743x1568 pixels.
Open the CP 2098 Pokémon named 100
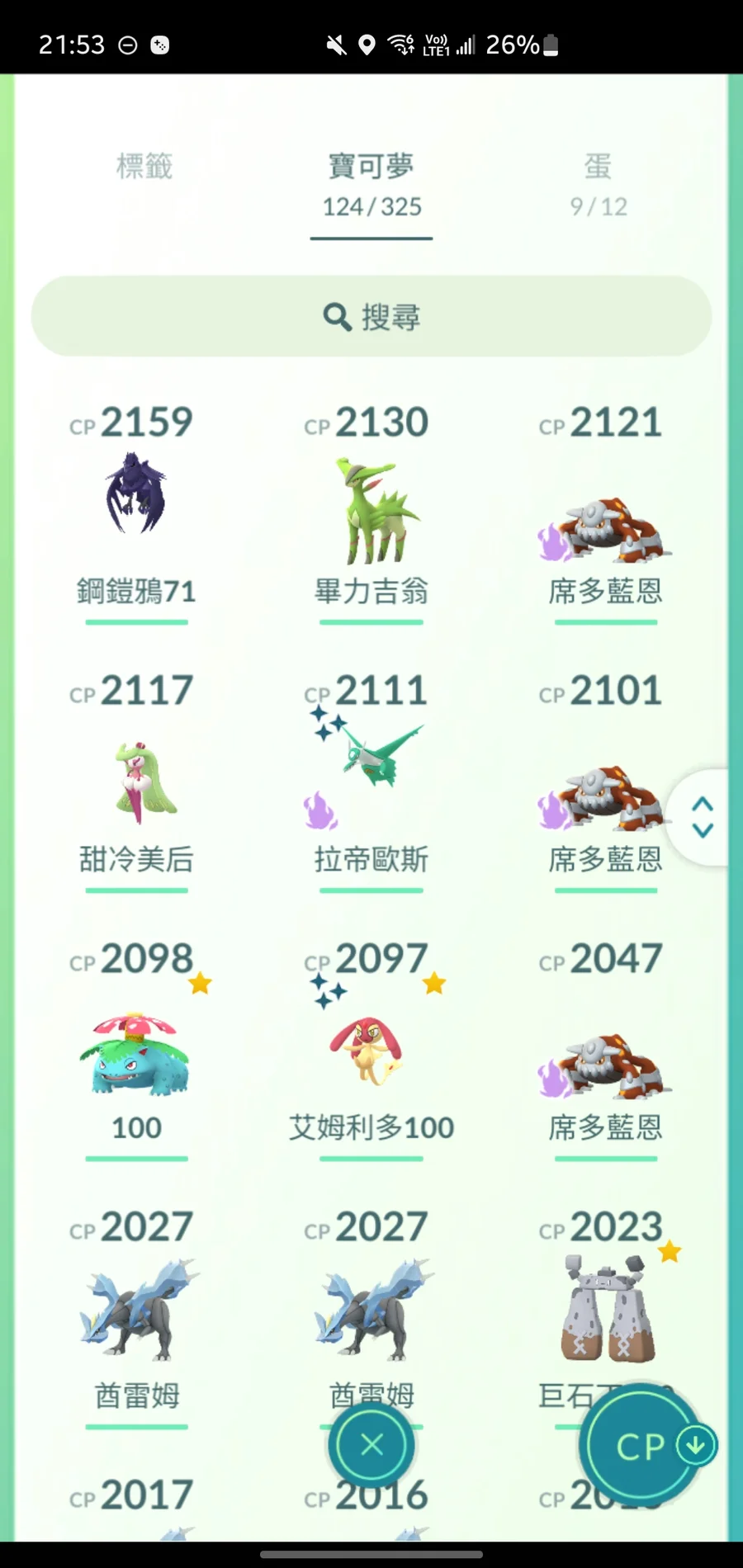(x=136, y=1052)
